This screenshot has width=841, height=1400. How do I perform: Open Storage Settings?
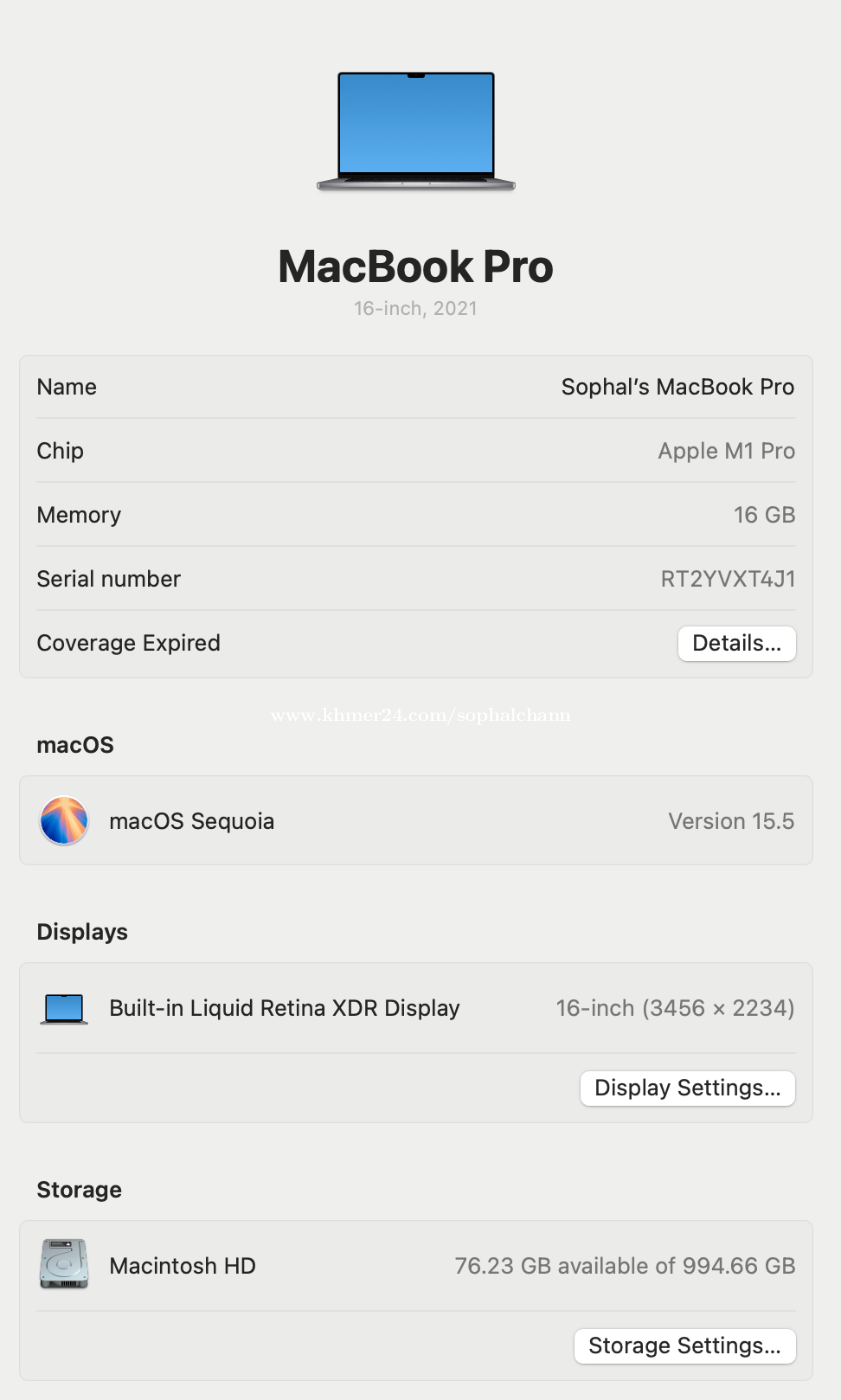(x=685, y=1346)
